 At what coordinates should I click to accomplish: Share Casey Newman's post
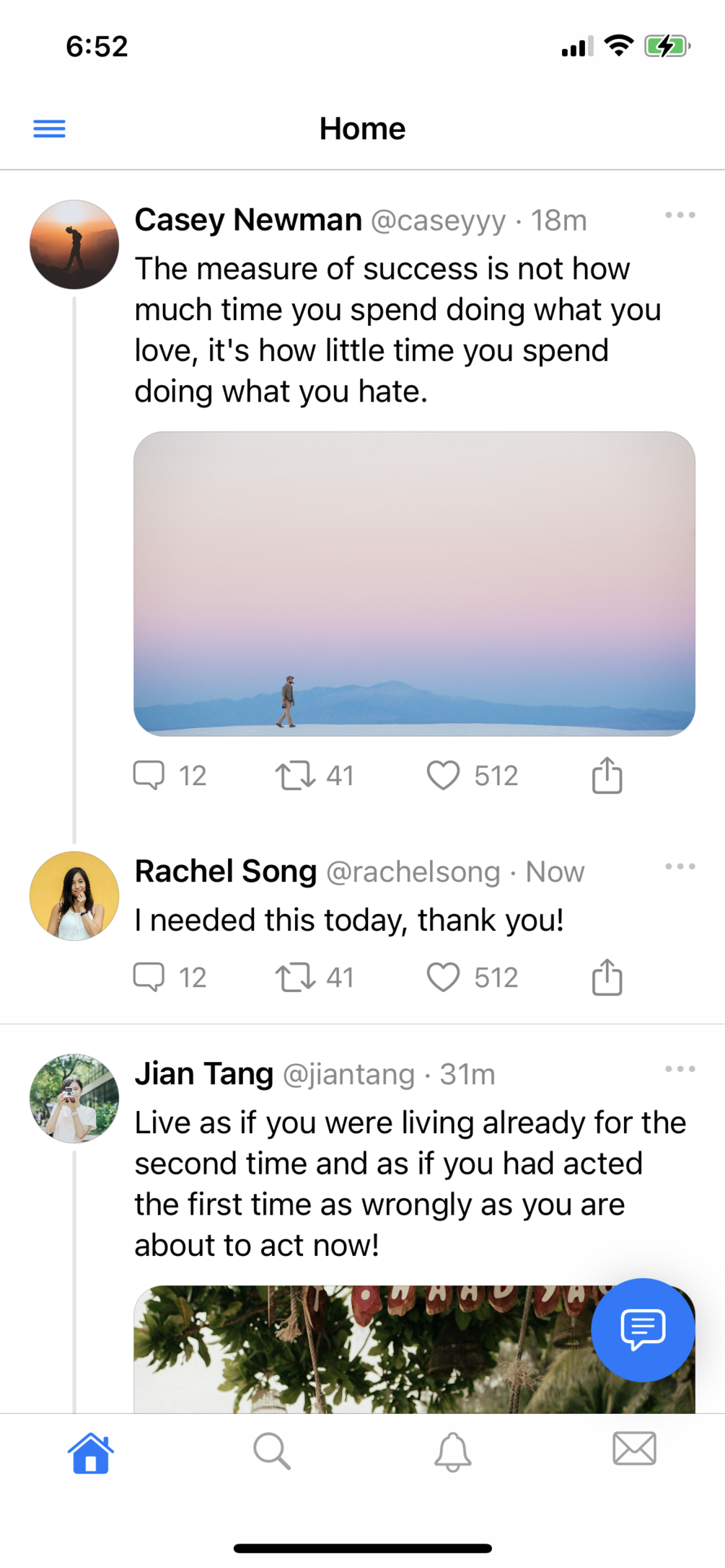[x=607, y=776]
